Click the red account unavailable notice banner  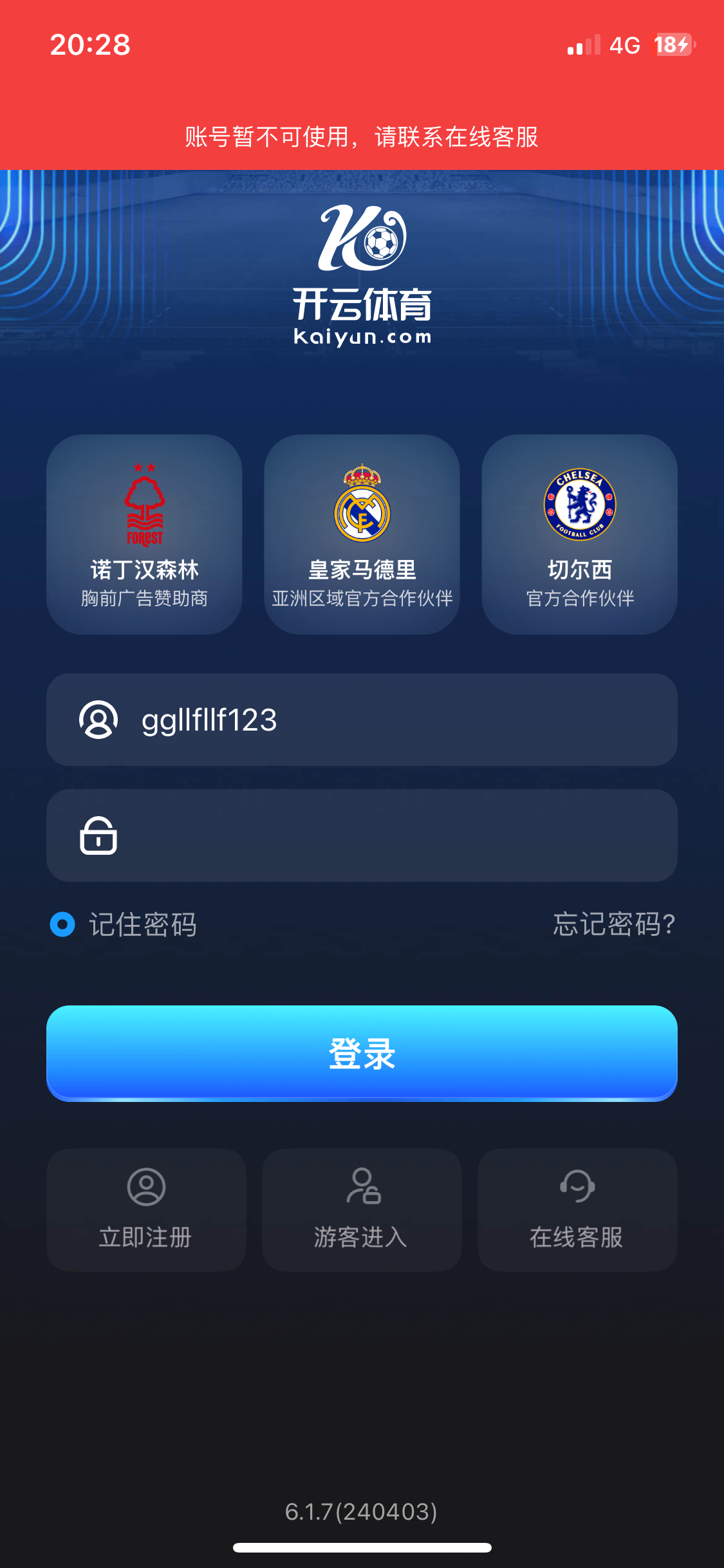[x=362, y=138]
